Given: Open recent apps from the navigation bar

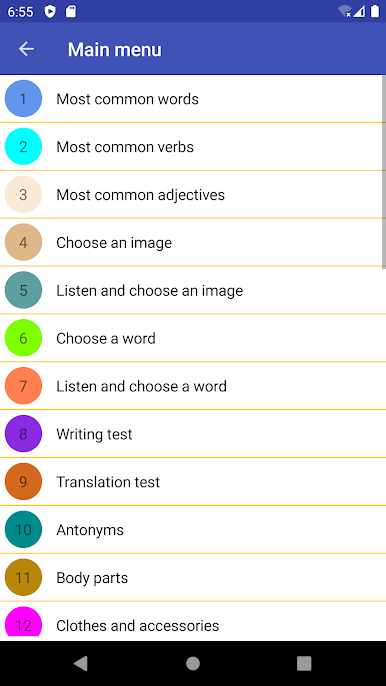Looking at the screenshot, I should click(x=304, y=664).
